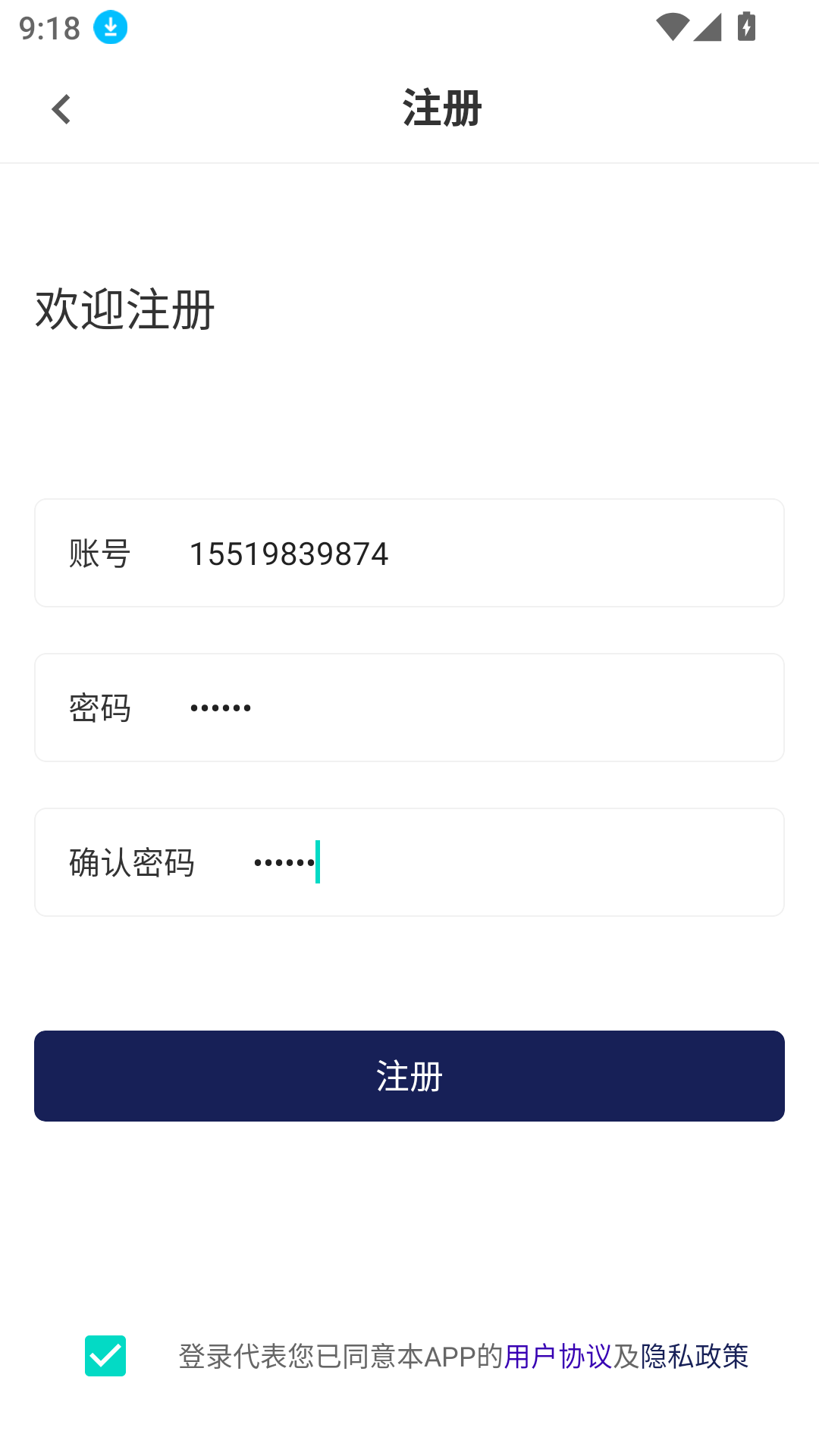Submit the form with the 注册 button
819x1456 pixels.
click(x=409, y=1076)
